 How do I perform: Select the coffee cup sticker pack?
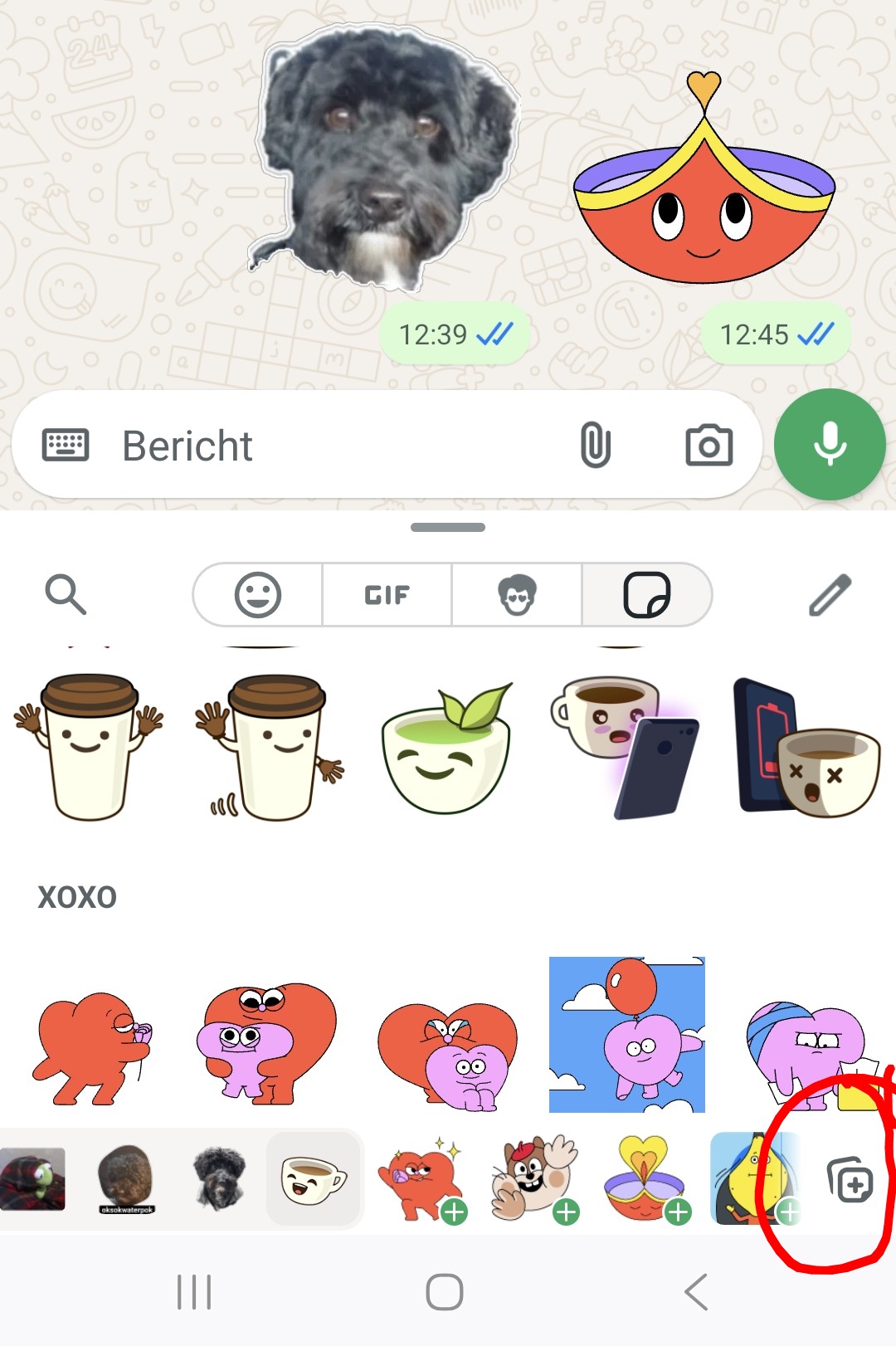click(314, 1180)
